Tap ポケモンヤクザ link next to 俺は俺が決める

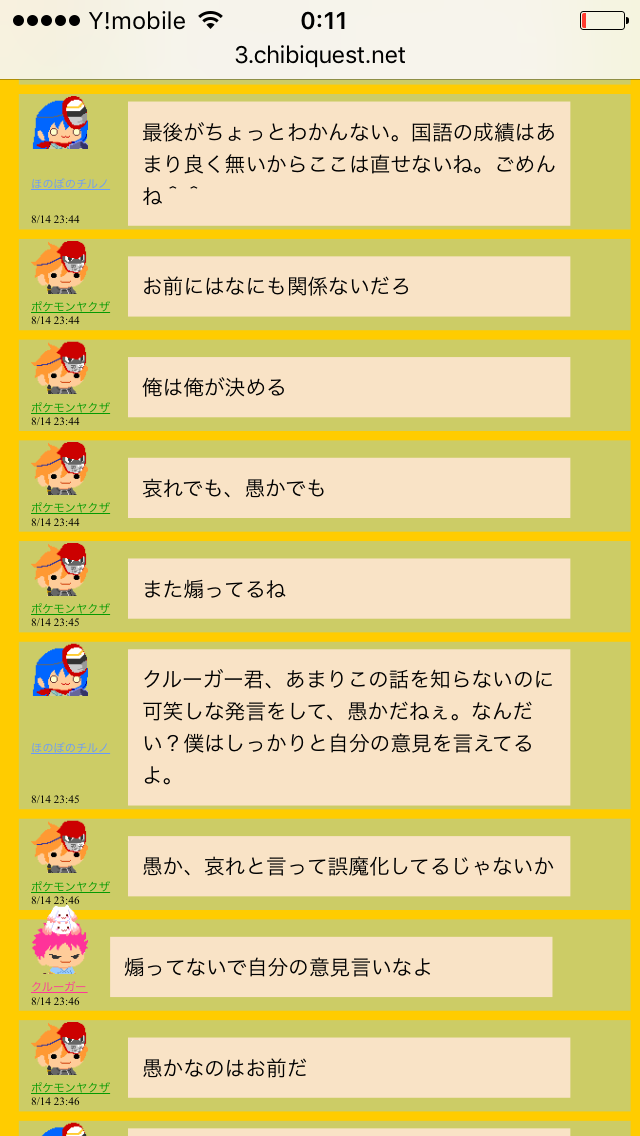coord(70,407)
